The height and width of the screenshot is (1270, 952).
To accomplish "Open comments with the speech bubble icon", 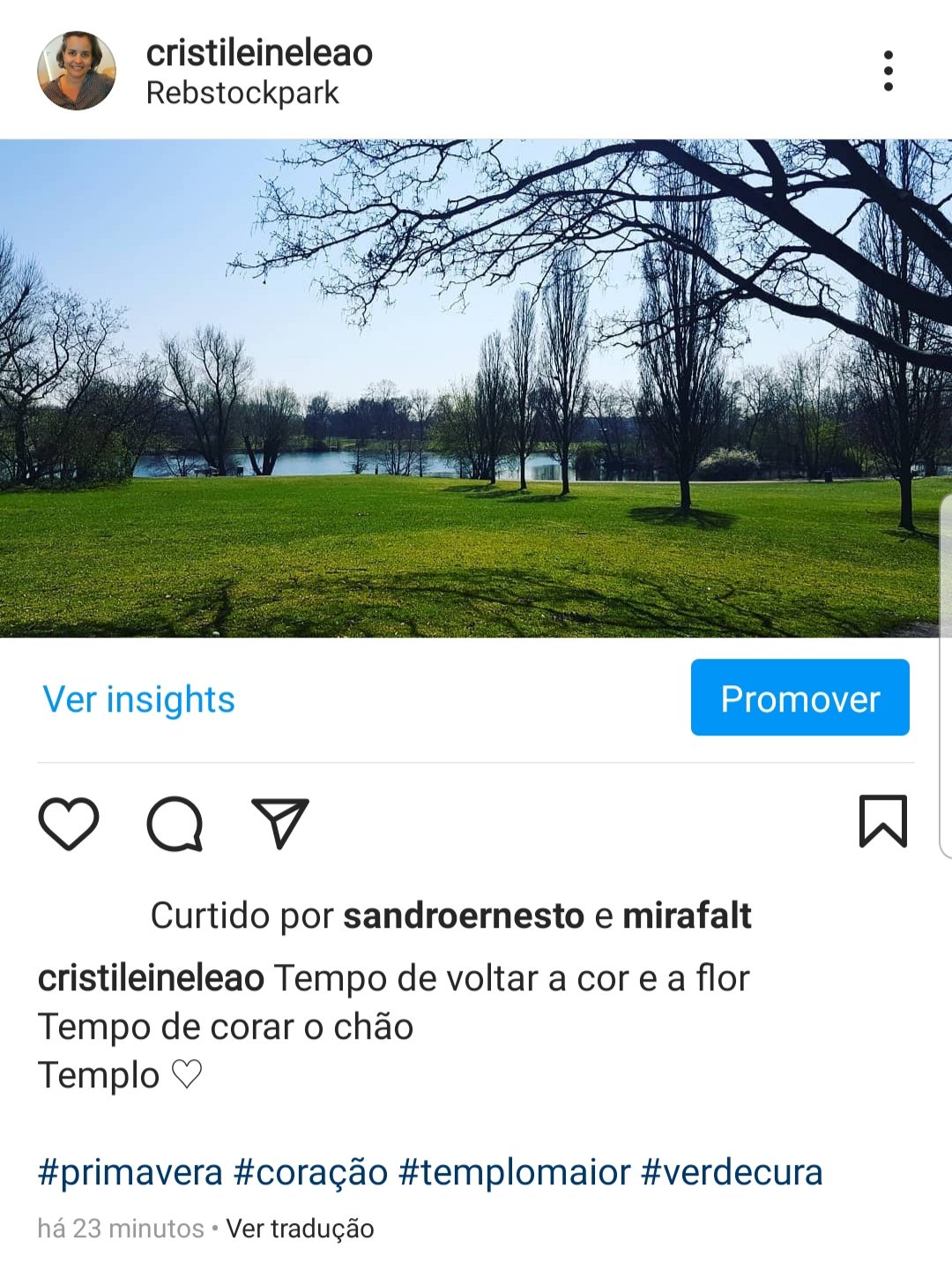I will point(175,823).
